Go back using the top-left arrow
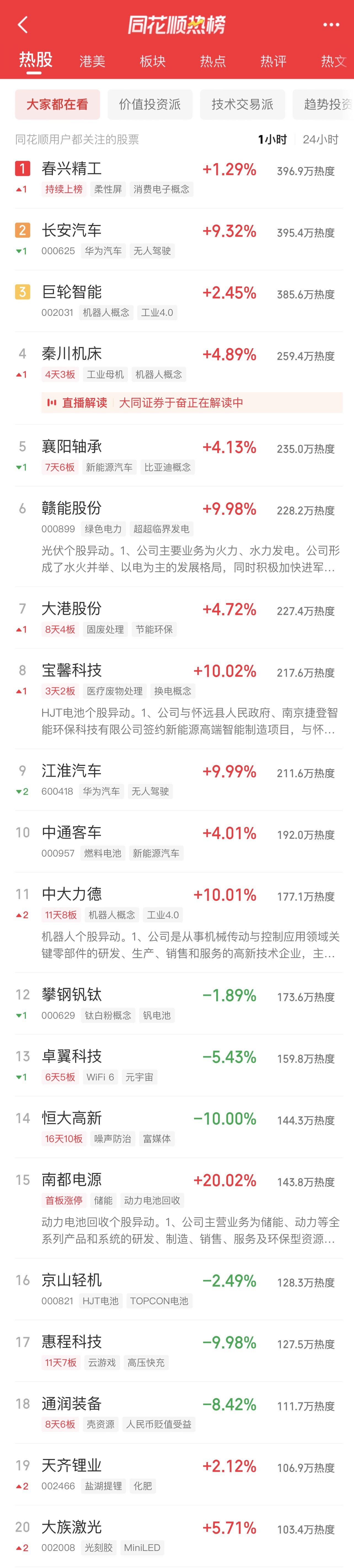 23,25
